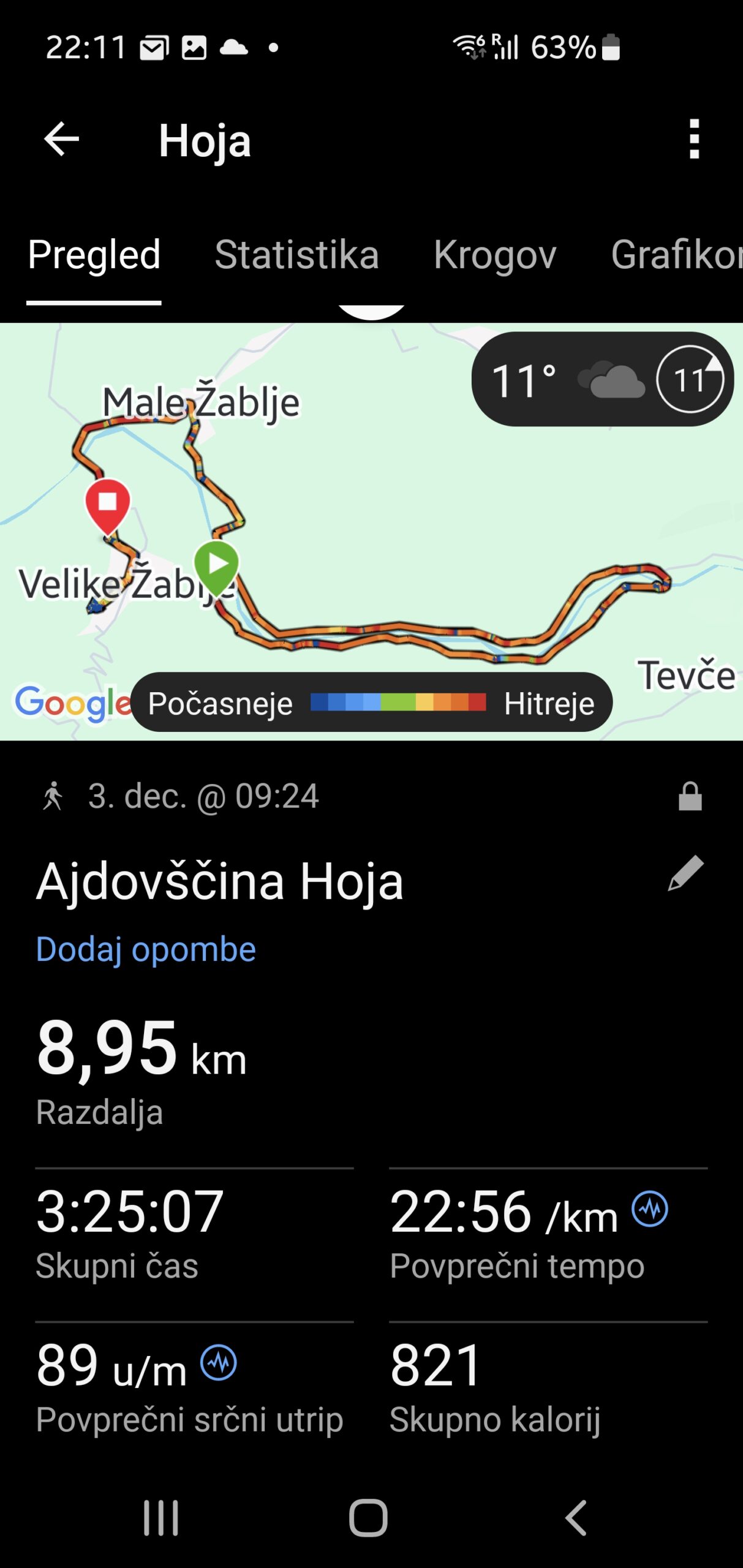Tap the Dodaj opombe link

point(146,949)
